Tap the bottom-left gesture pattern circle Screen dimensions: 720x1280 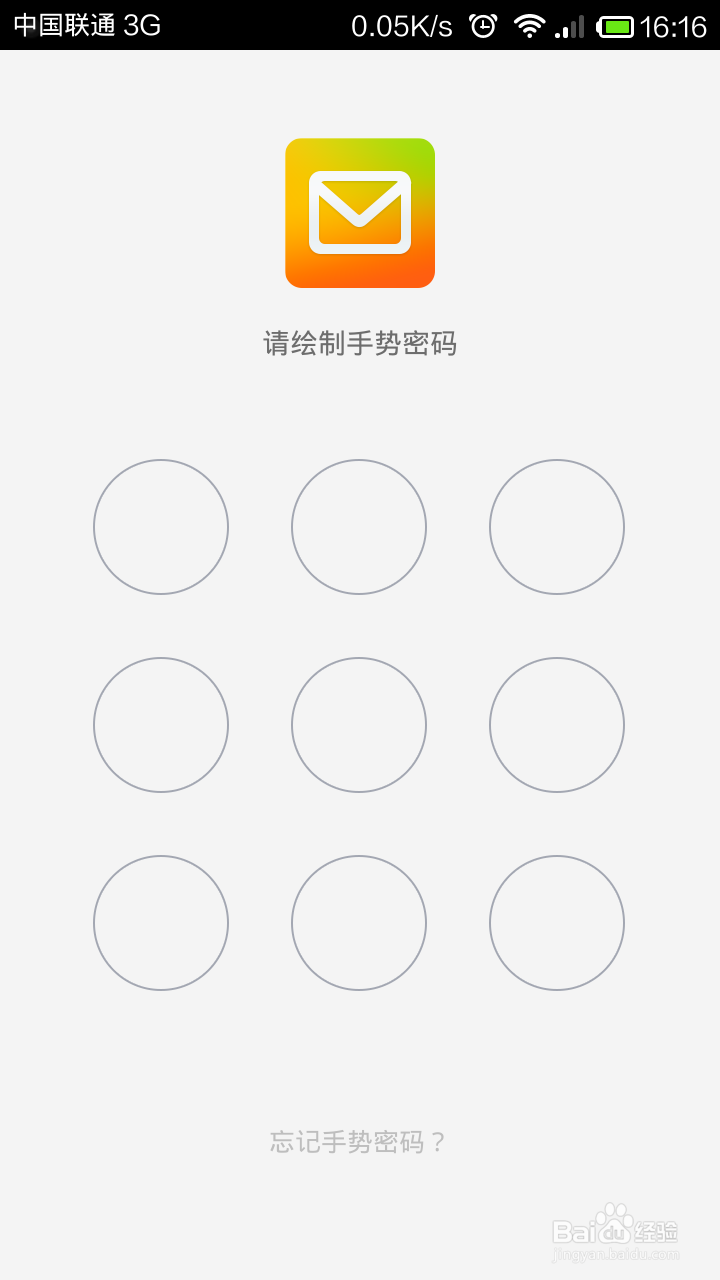coord(161,923)
